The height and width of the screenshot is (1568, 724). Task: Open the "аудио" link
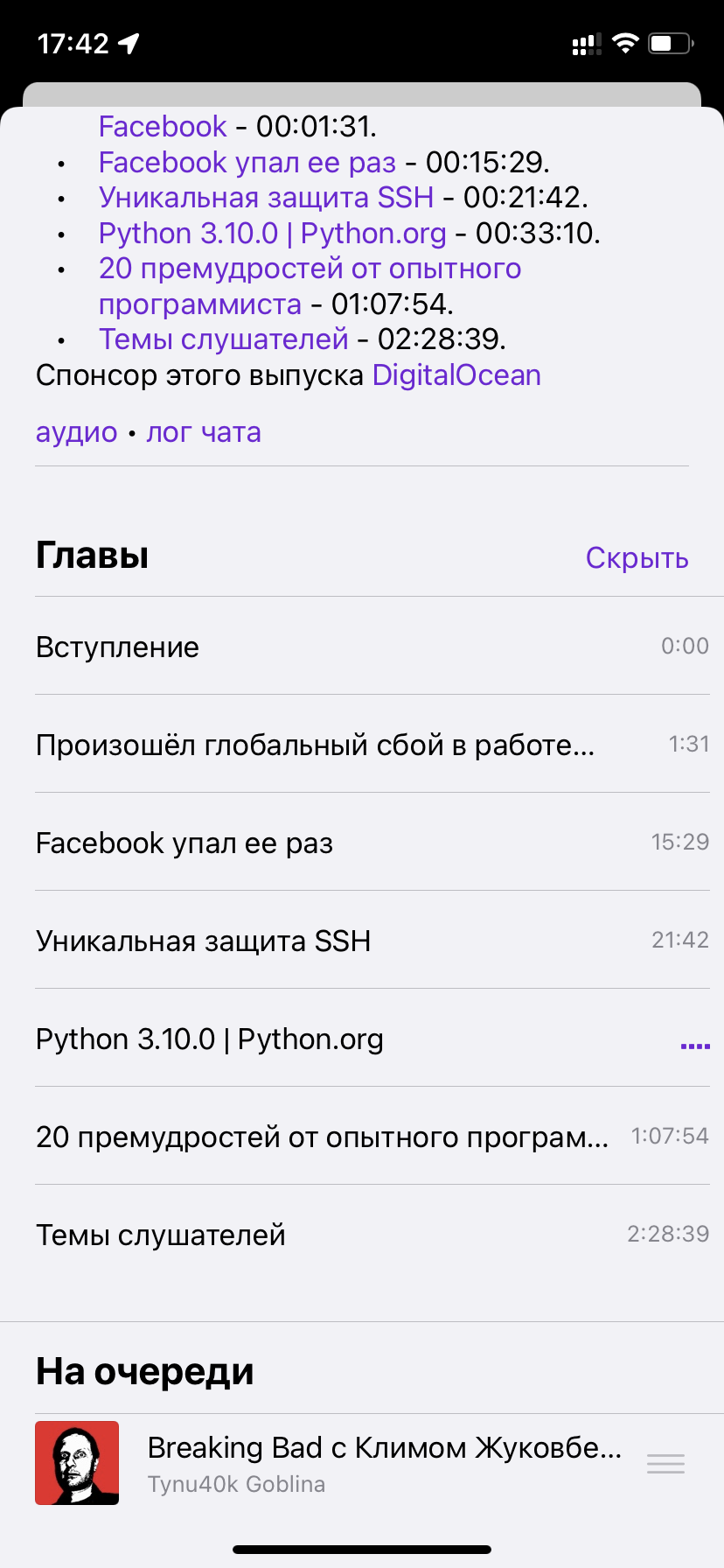[76, 432]
